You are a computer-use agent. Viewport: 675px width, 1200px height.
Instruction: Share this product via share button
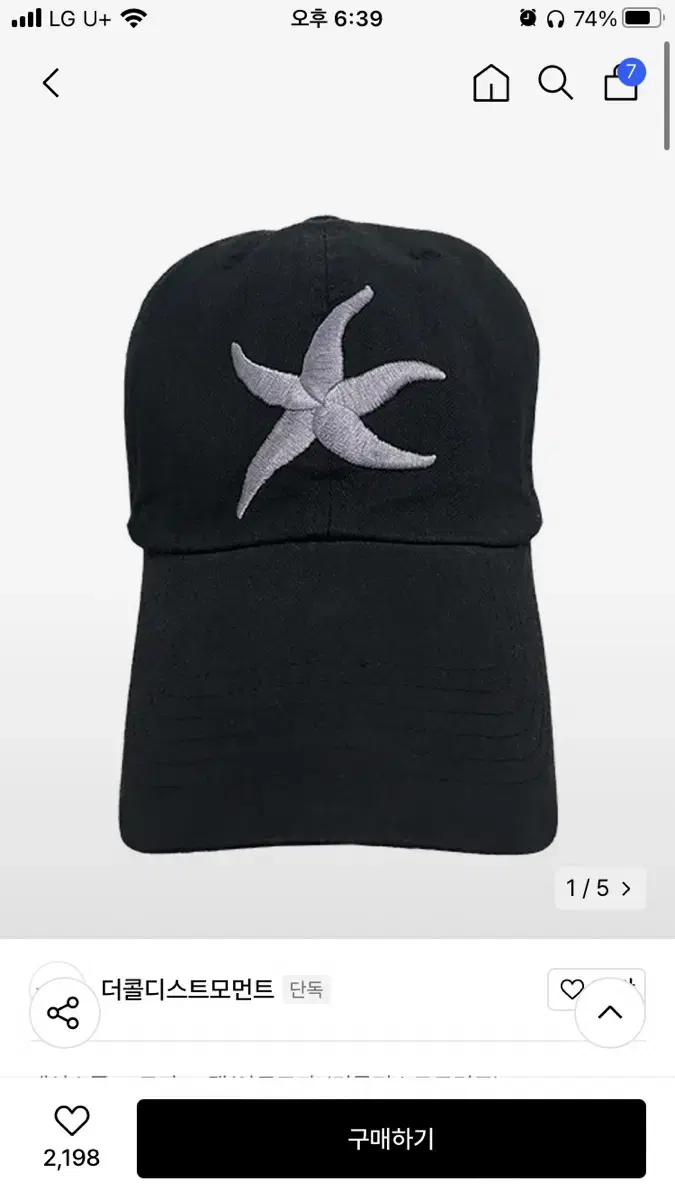[64, 1013]
